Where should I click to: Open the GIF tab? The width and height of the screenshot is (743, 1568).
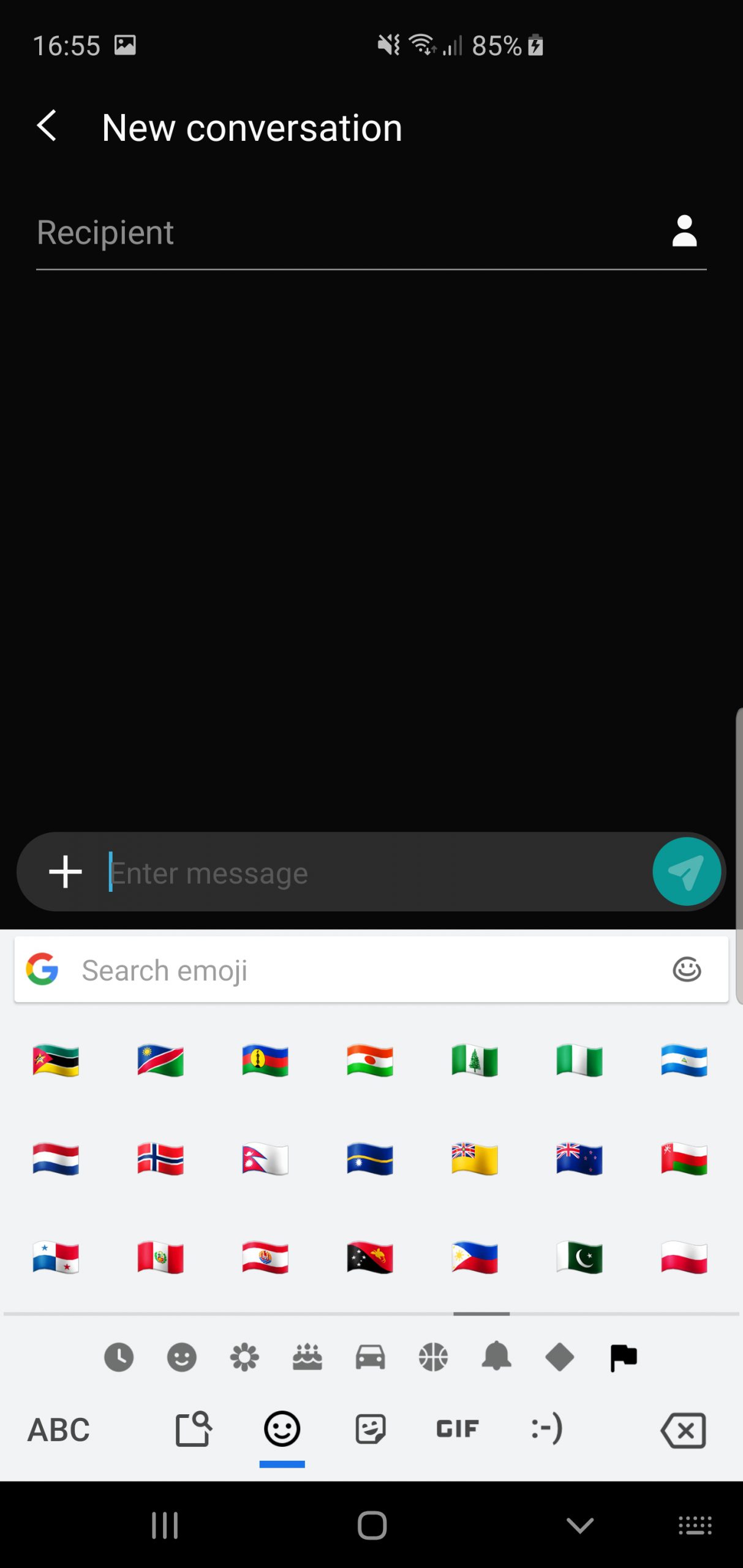458,1429
